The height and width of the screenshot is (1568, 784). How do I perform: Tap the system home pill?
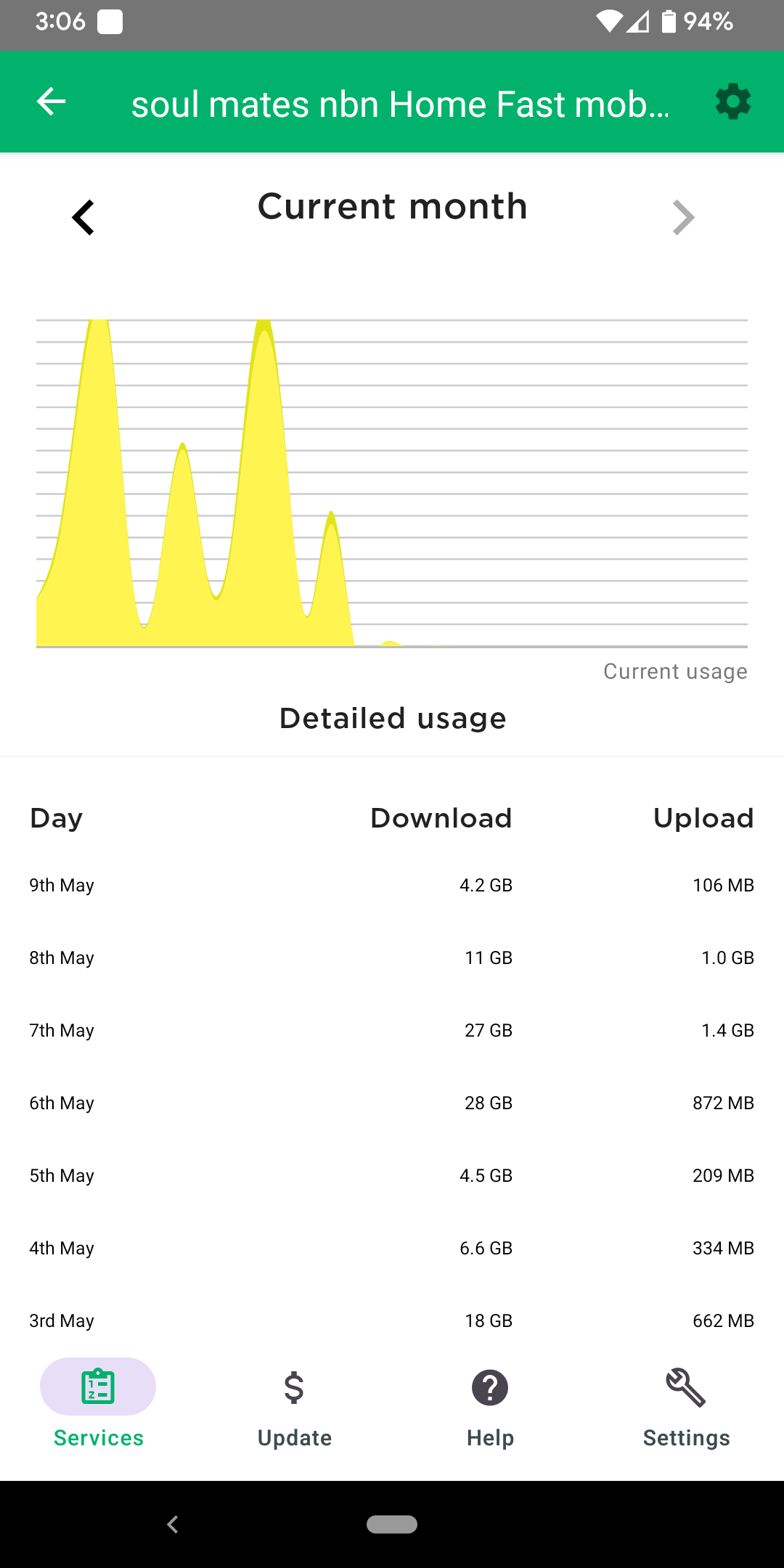click(x=392, y=1524)
